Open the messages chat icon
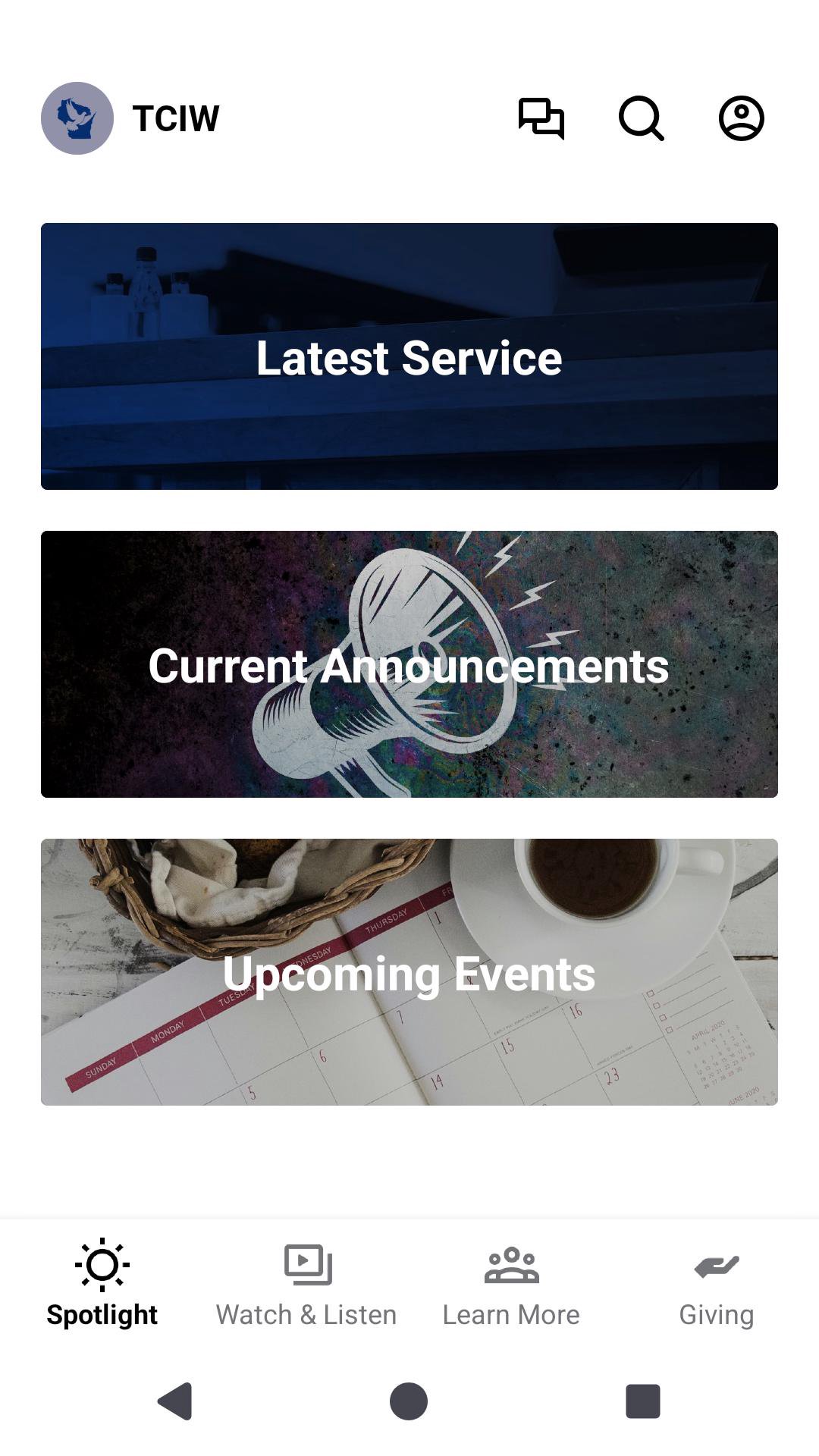 (x=541, y=118)
